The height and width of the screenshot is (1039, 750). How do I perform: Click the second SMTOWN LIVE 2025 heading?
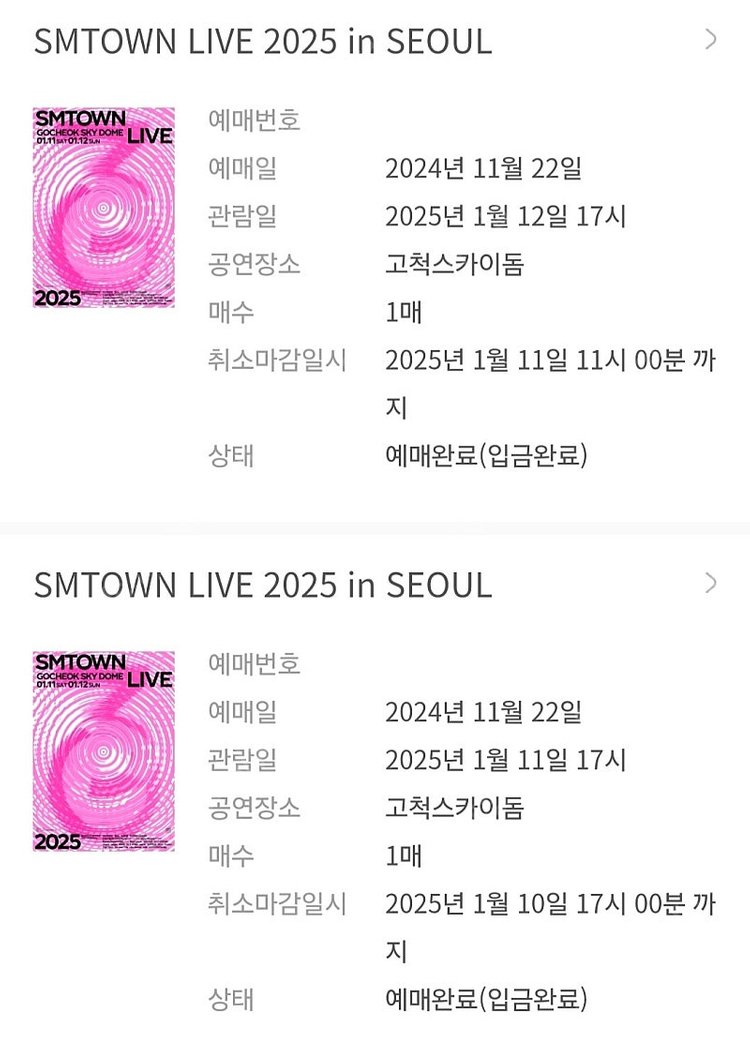263,584
